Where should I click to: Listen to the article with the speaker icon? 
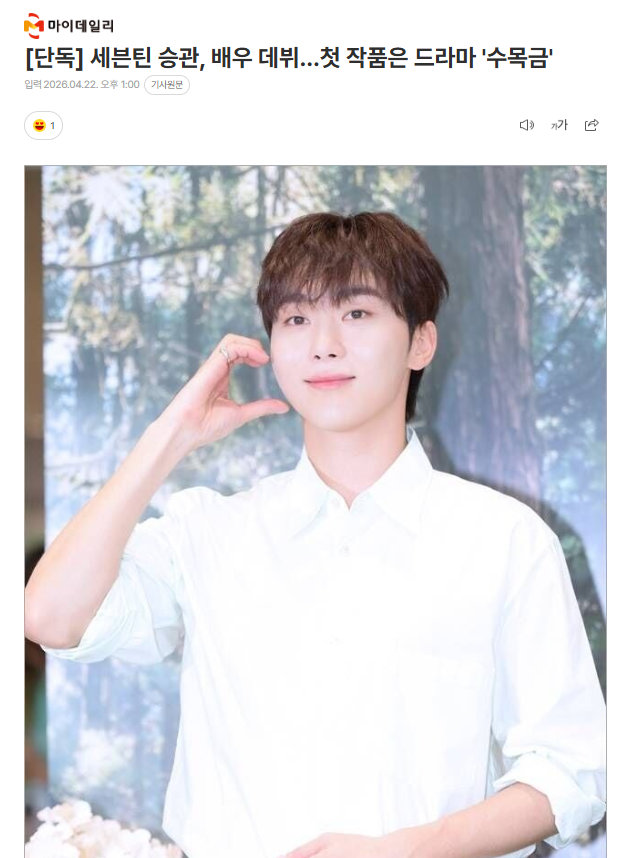click(x=526, y=125)
